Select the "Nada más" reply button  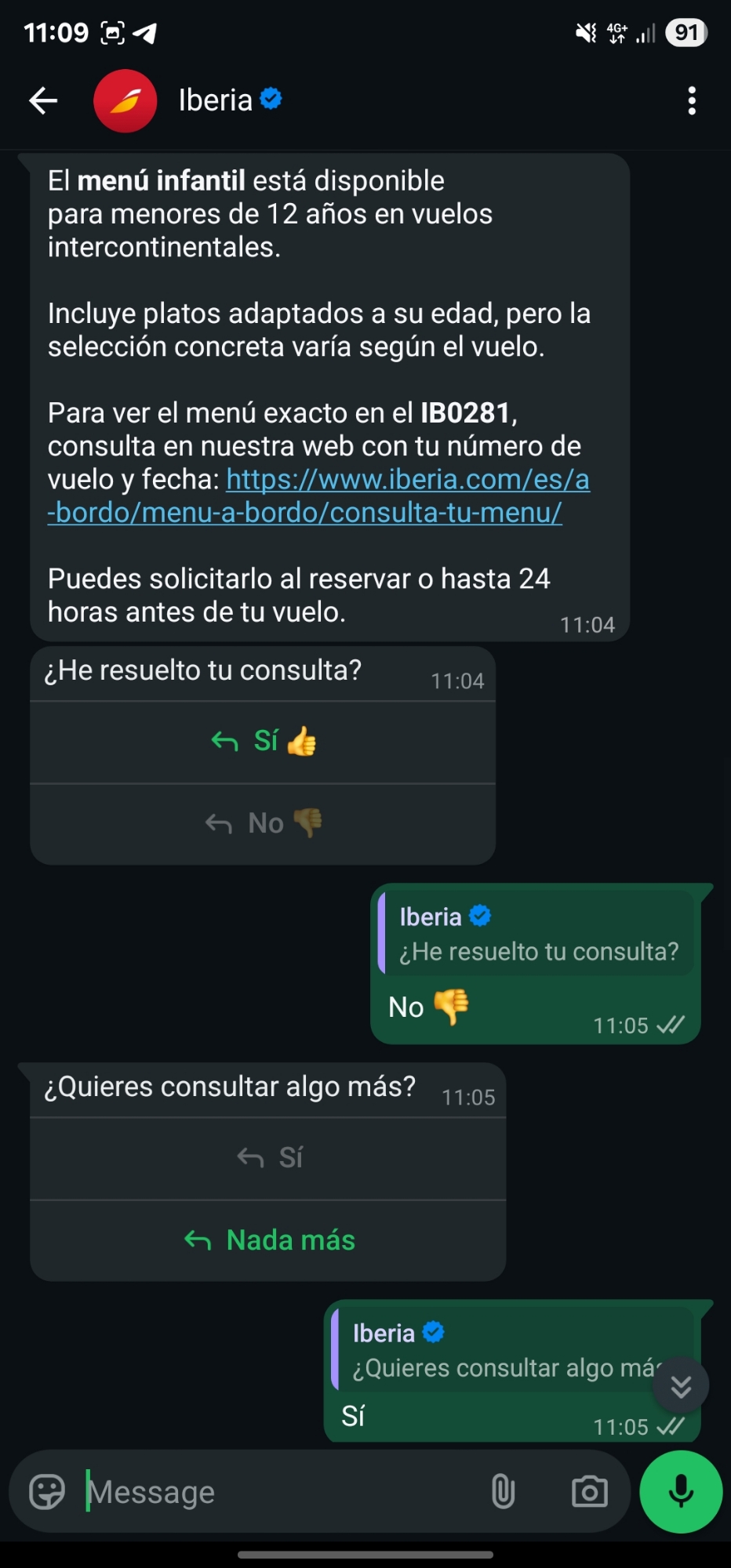(x=268, y=1240)
